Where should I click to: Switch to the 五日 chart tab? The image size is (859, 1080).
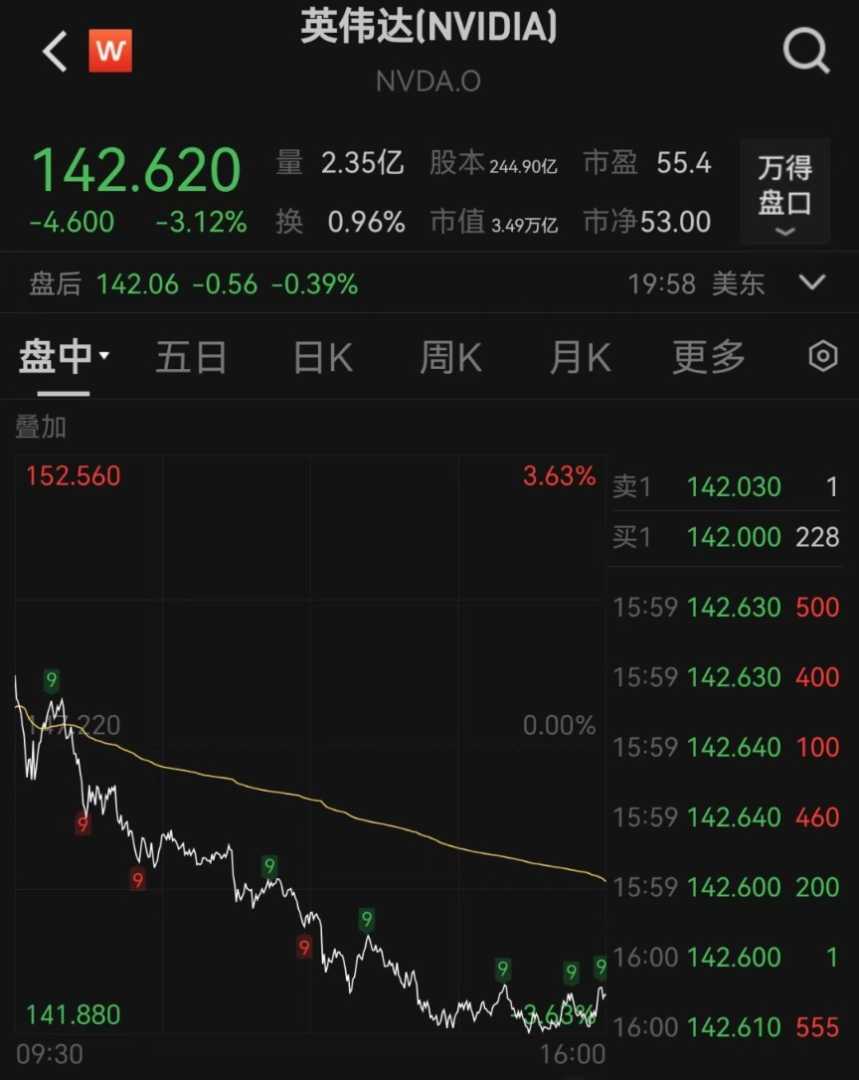pyautogui.click(x=191, y=356)
